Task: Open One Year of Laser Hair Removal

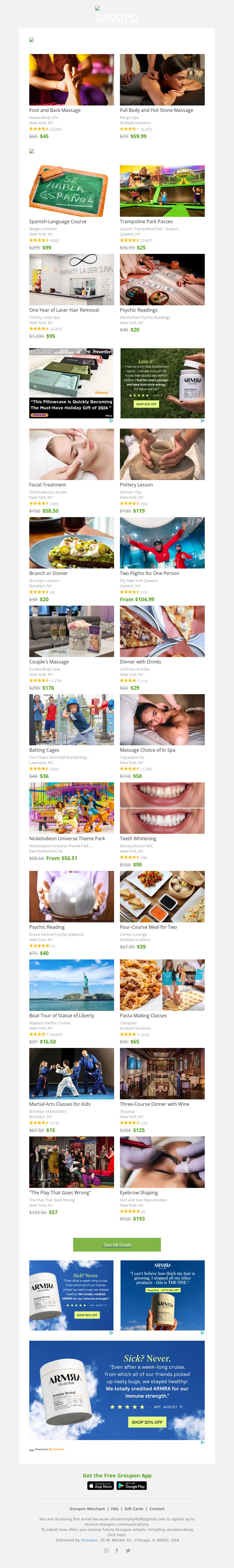Action: (71, 279)
